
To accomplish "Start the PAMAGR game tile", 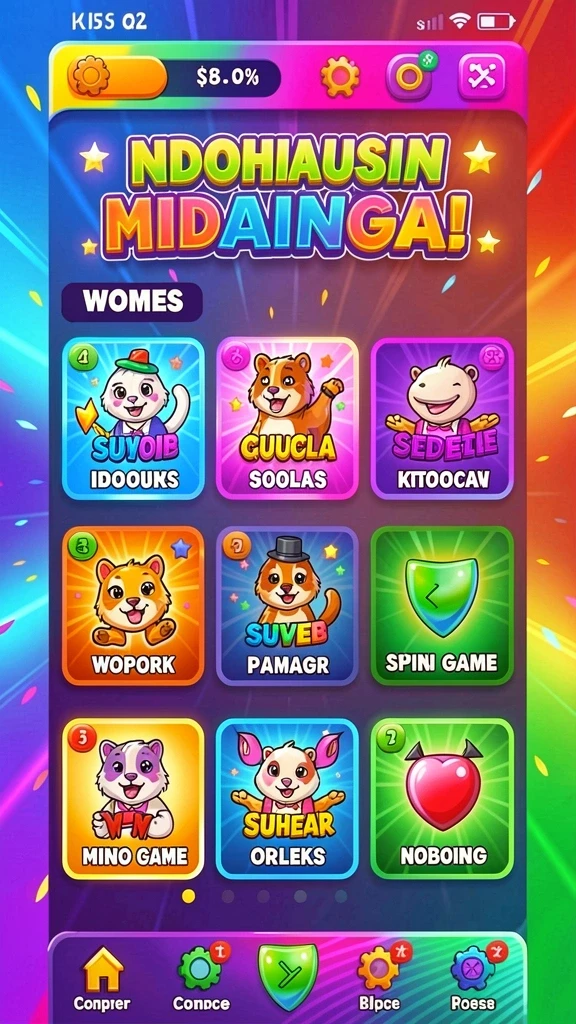I will pyautogui.click(x=287, y=606).
